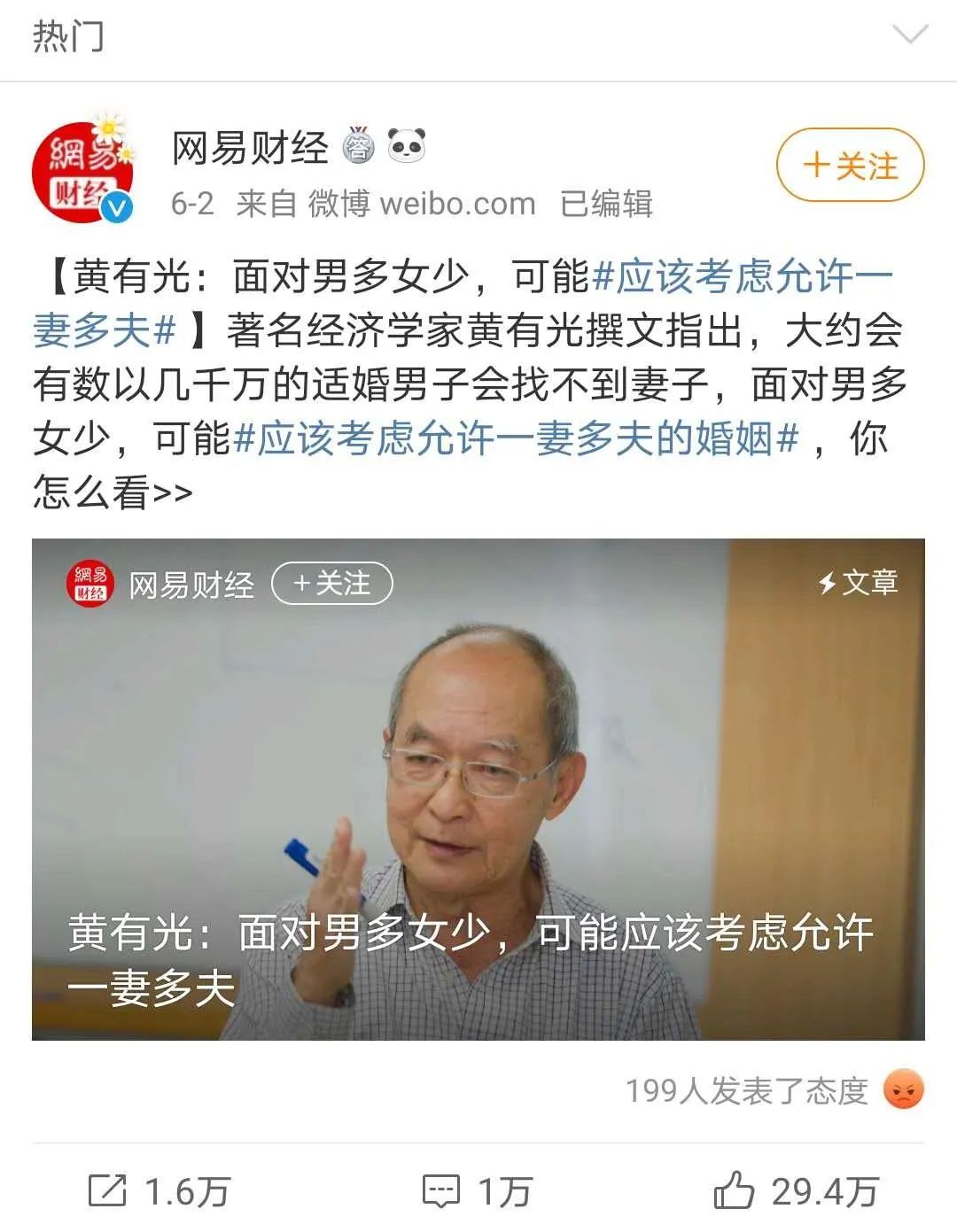The image size is (957, 1232).
Task: Like this post (29.4万)
Action: pos(796,1191)
